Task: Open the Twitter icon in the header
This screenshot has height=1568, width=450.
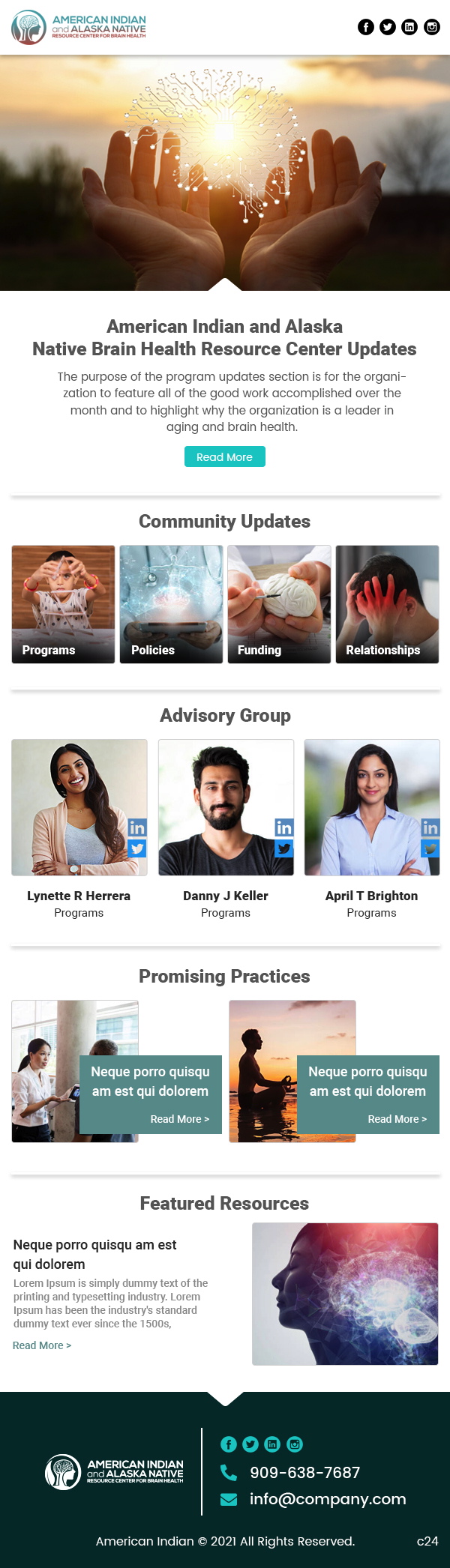Action: point(388,27)
